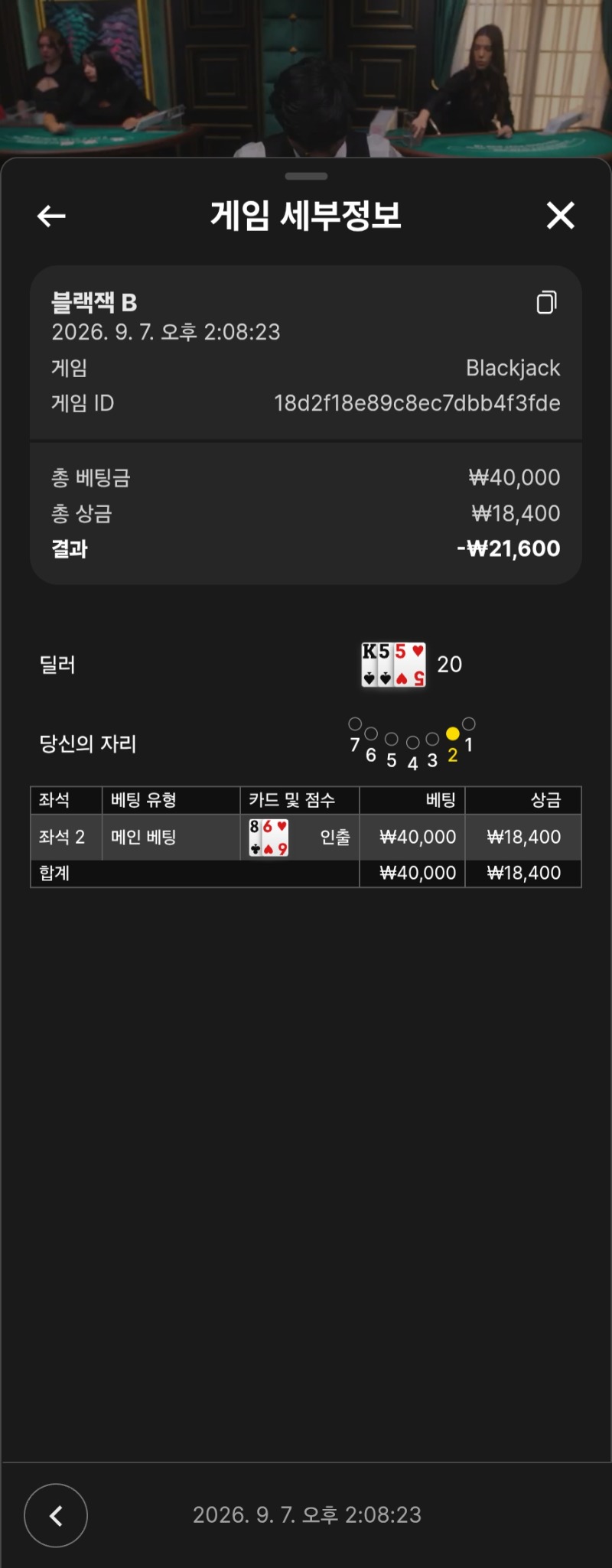Tap the round previous-game button at the bottom
The image size is (612, 1568).
pyautogui.click(x=56, y=1515)
